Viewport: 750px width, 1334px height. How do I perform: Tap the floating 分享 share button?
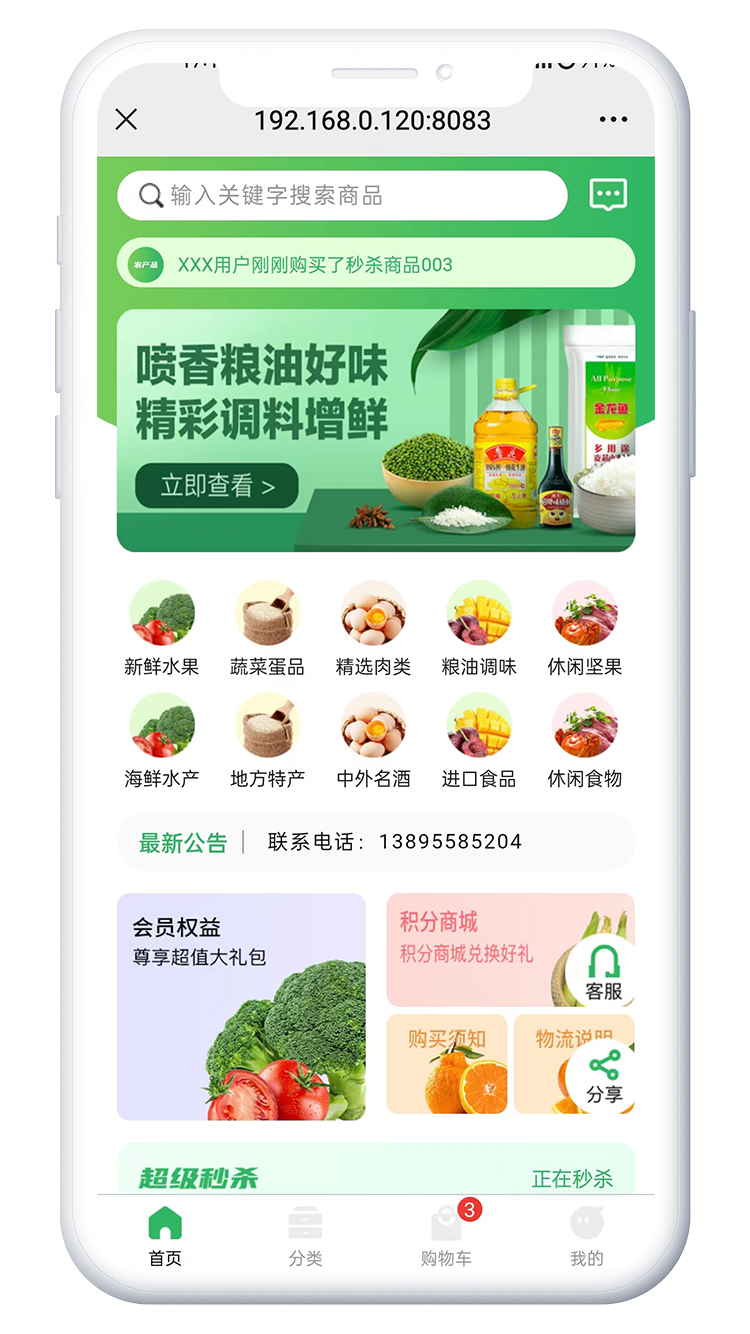(604, 1077)
